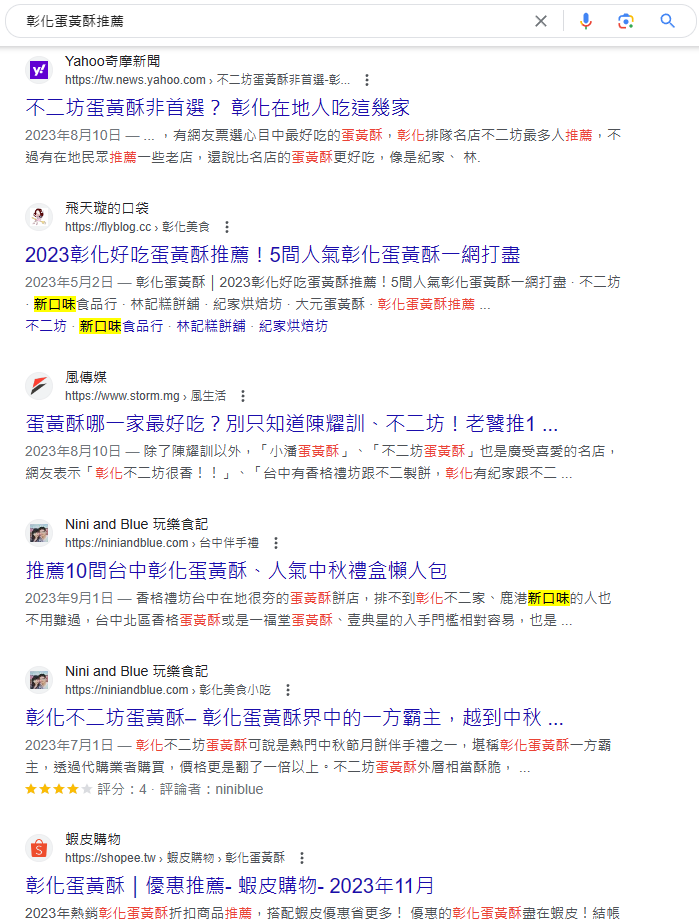Jump to the 林記糕餅舖 sitelink
Image resolution: width=699 pixels, height=924 pixels.
(210, 326)
